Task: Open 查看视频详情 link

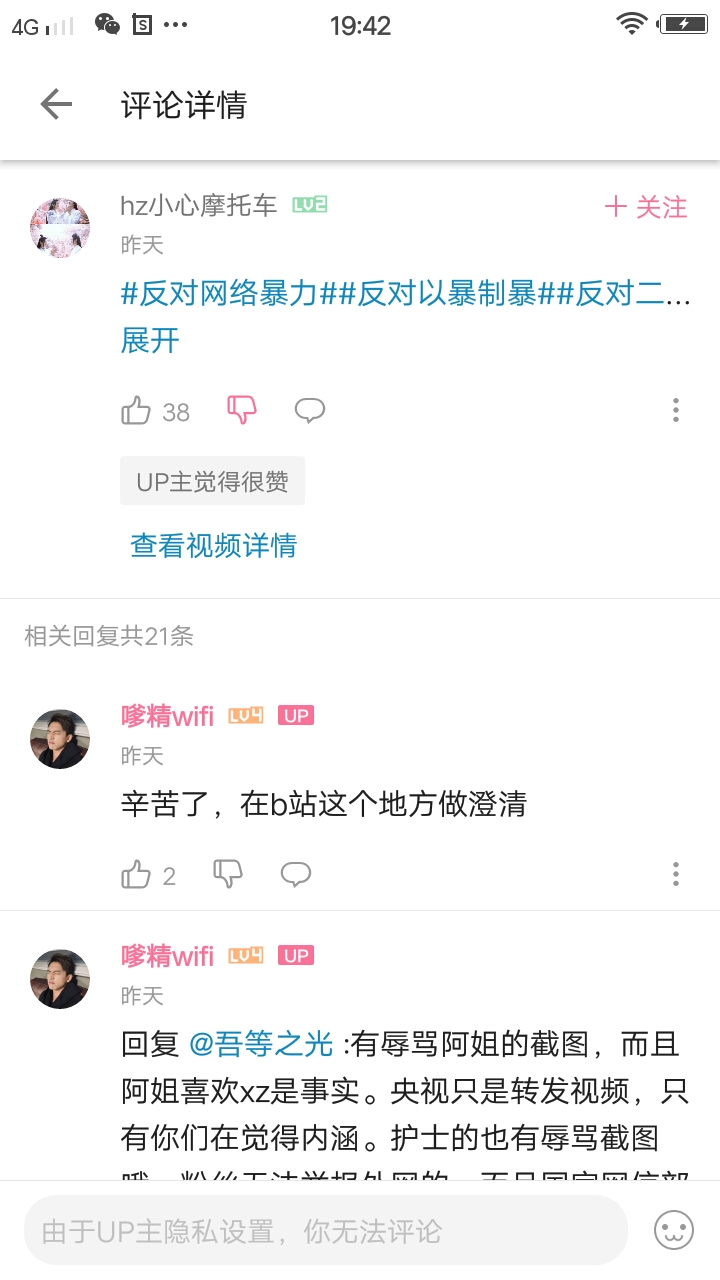Action: tap(213, 545)
